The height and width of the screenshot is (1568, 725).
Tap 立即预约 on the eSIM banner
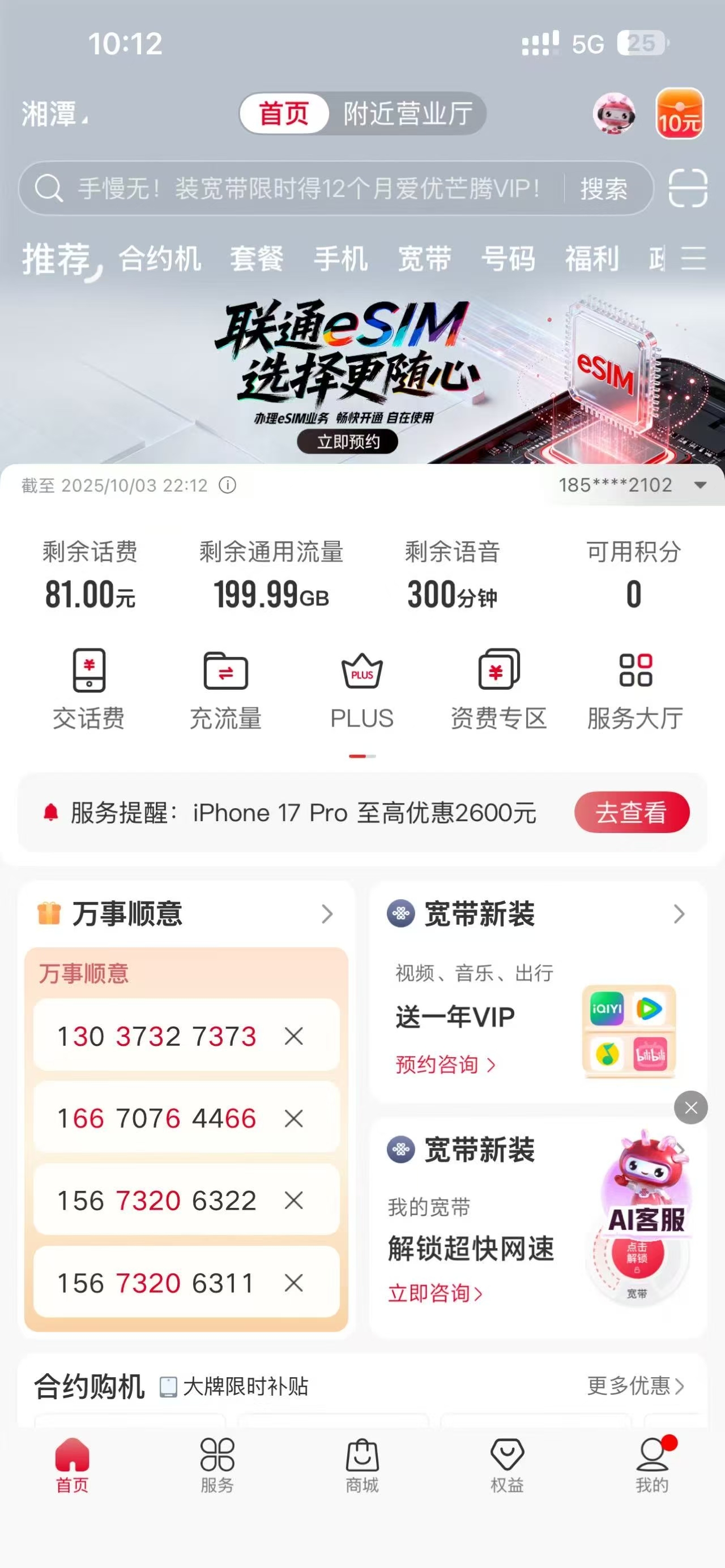tap(348, 441)
